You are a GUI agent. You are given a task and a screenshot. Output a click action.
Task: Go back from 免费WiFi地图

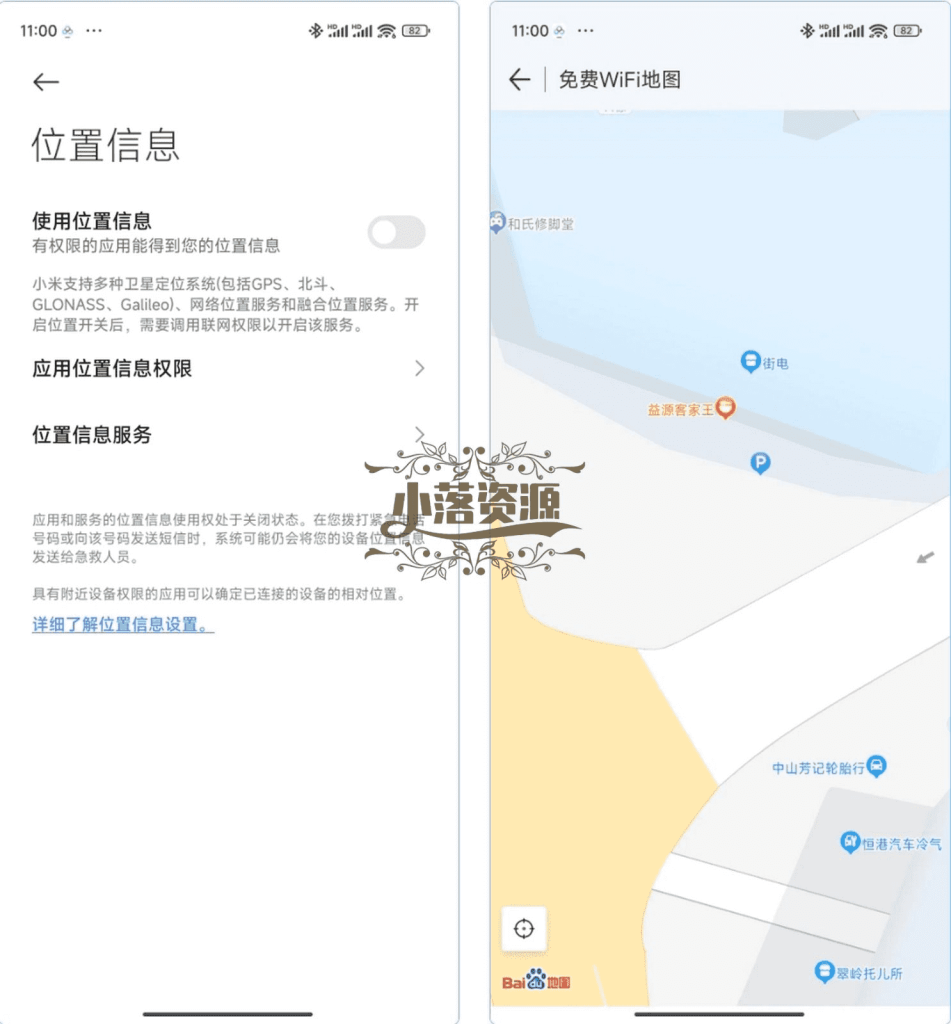point(519,80)
